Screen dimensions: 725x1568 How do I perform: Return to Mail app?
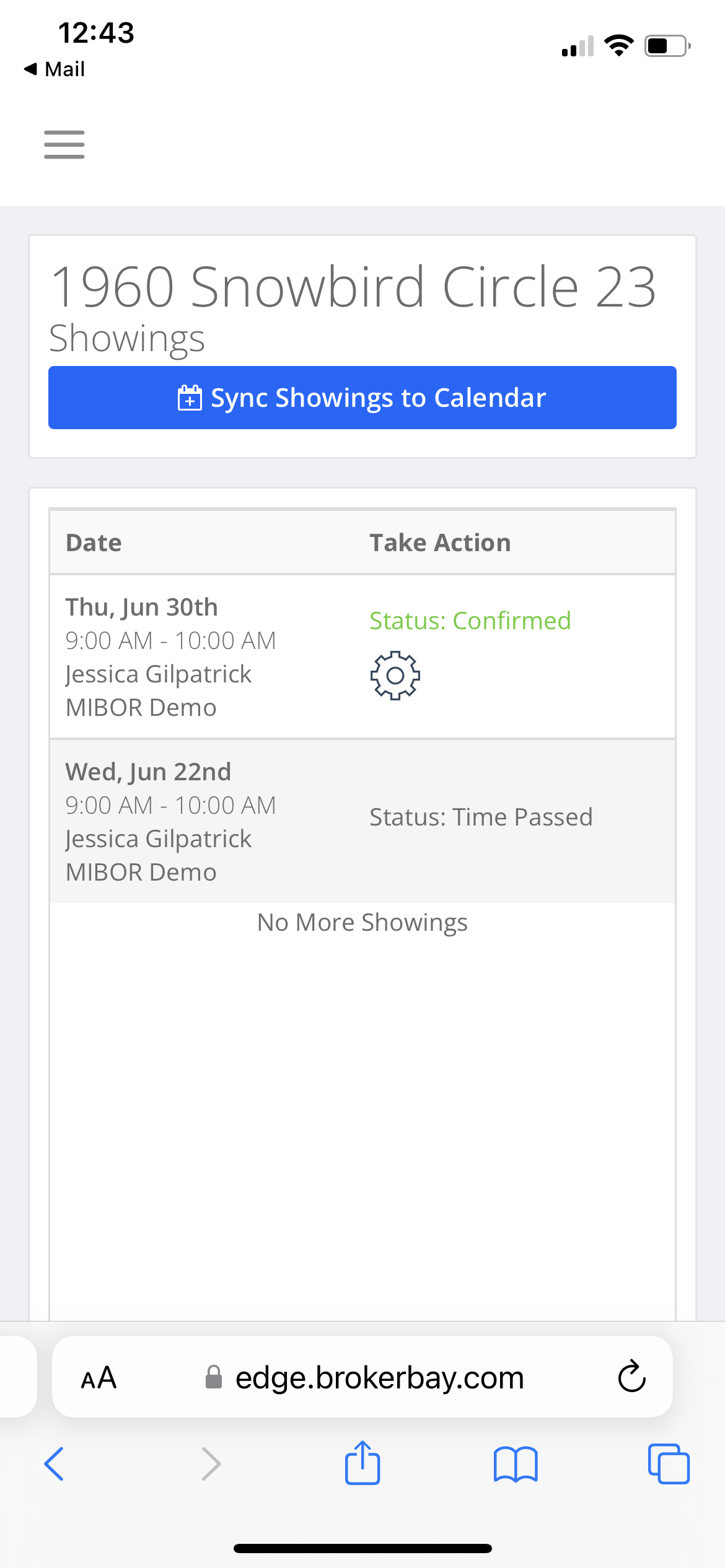click(x=55, y=69)
